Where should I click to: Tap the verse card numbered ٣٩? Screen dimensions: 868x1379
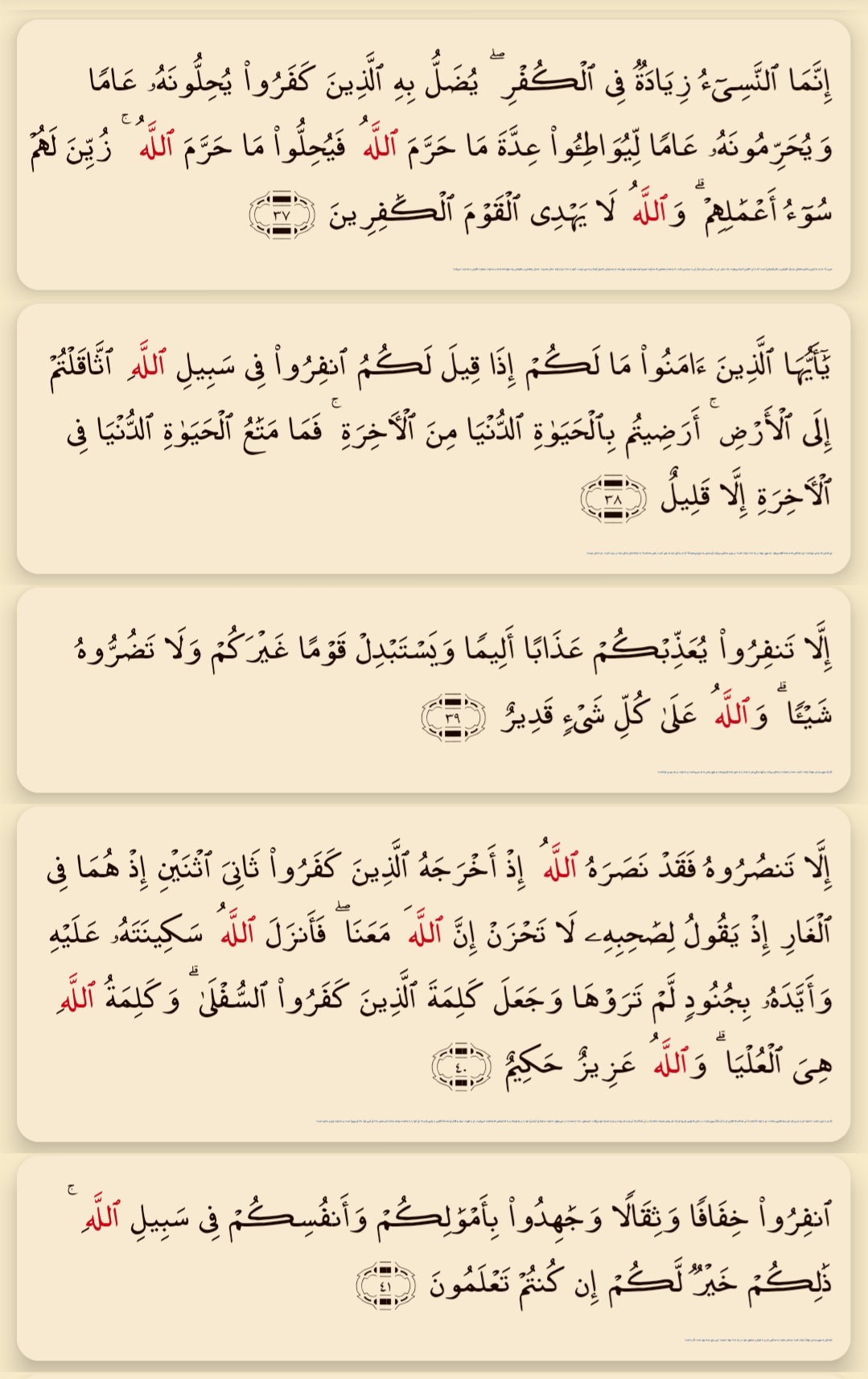(x=434, y=689)
